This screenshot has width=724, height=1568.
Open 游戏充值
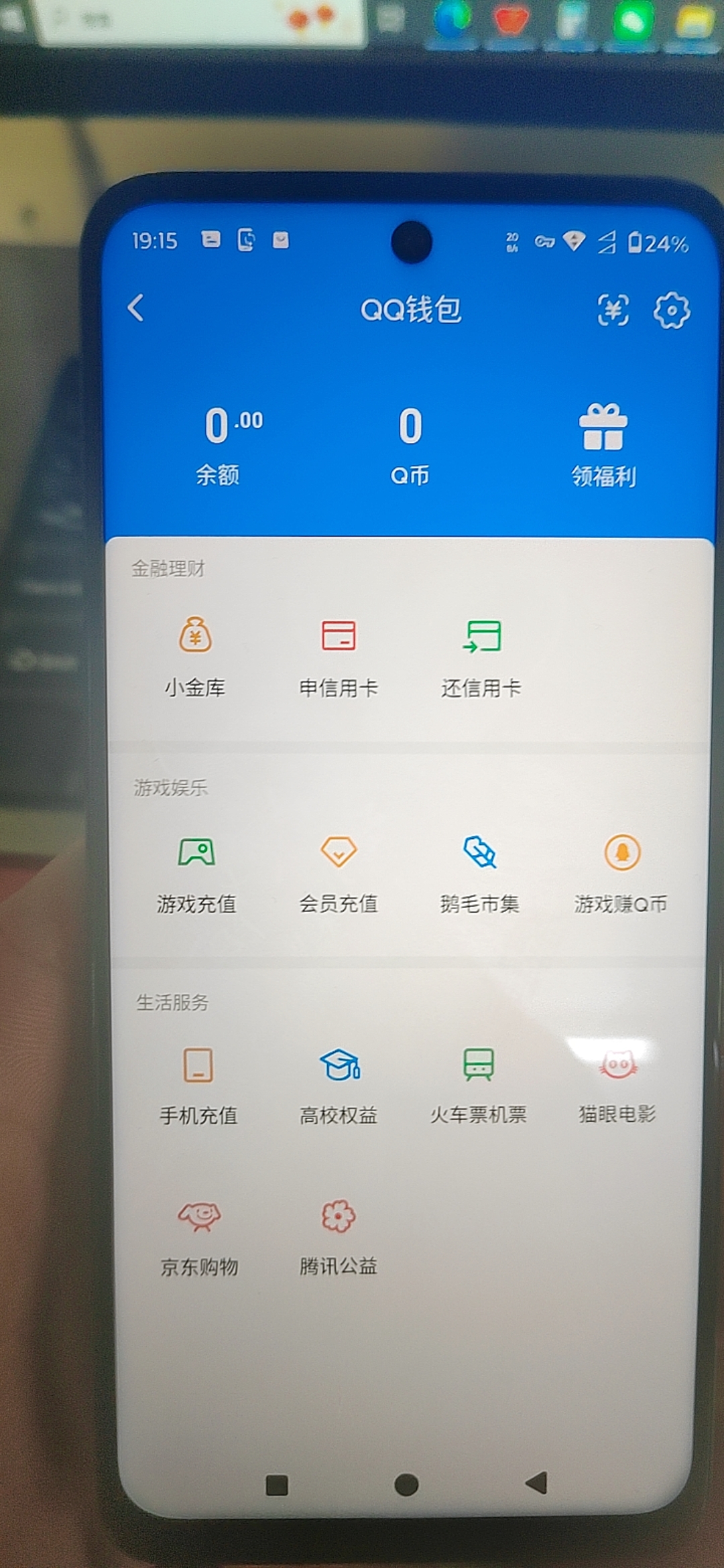(196, 872)
